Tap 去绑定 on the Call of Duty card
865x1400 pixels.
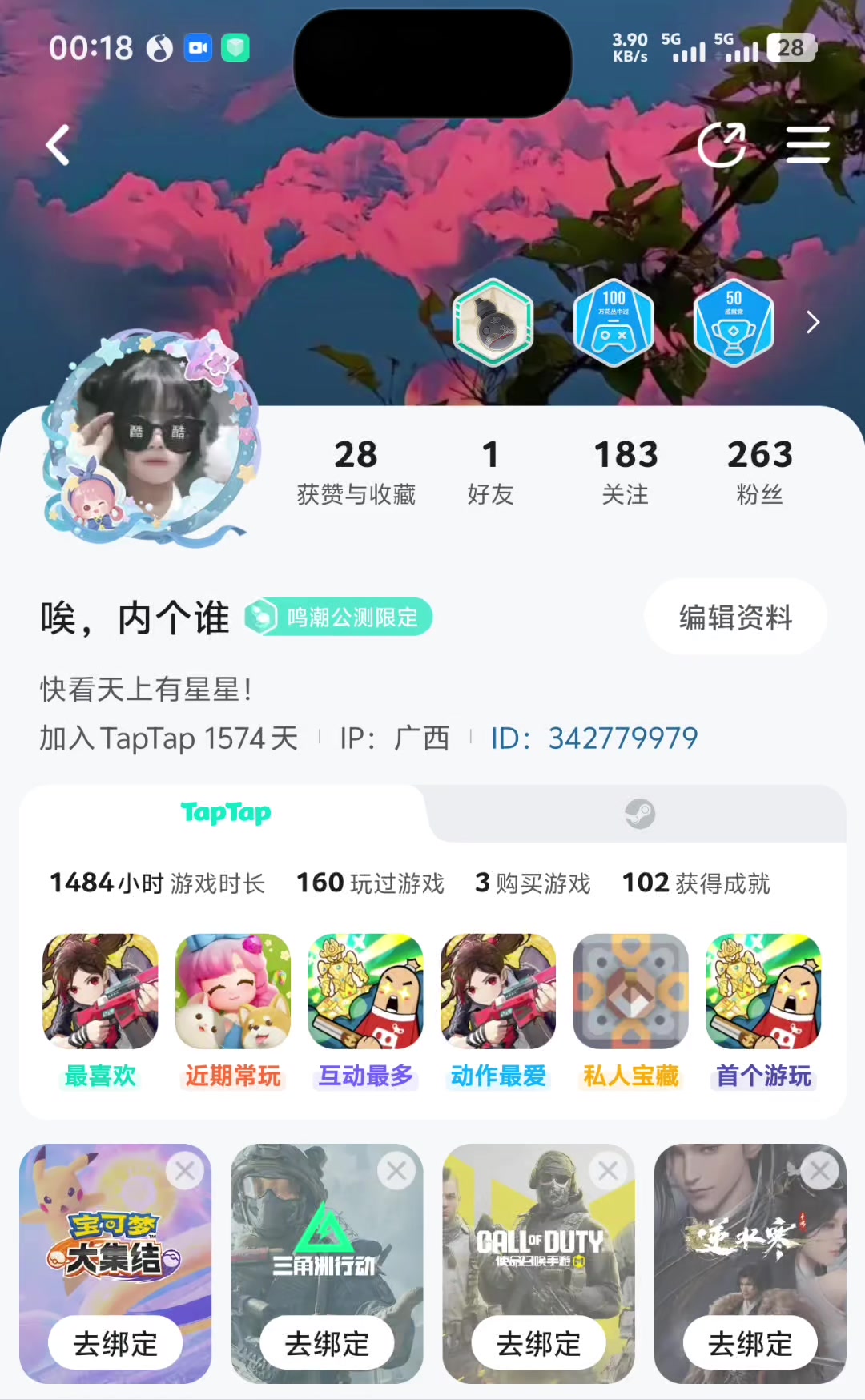coord(538,1343)
